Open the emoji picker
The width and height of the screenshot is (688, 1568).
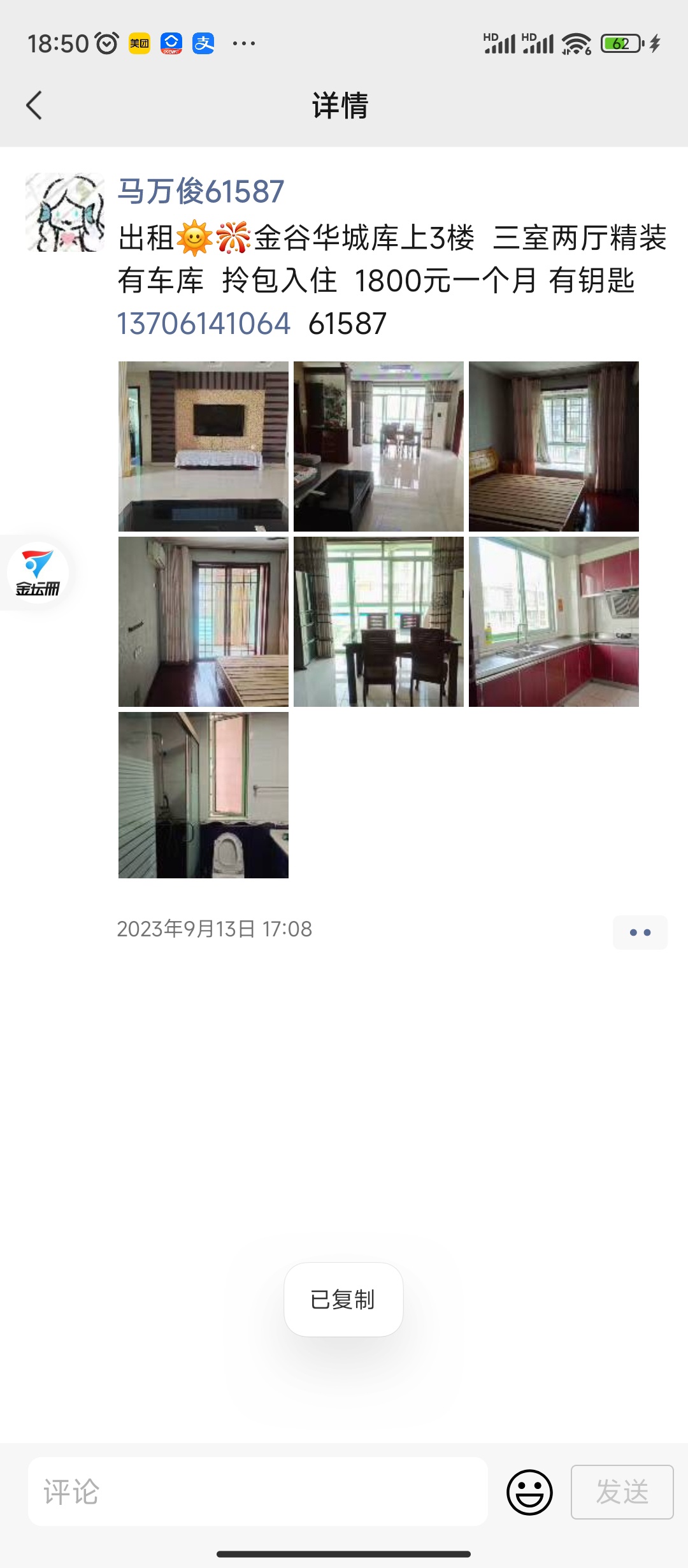(529, 1492)
